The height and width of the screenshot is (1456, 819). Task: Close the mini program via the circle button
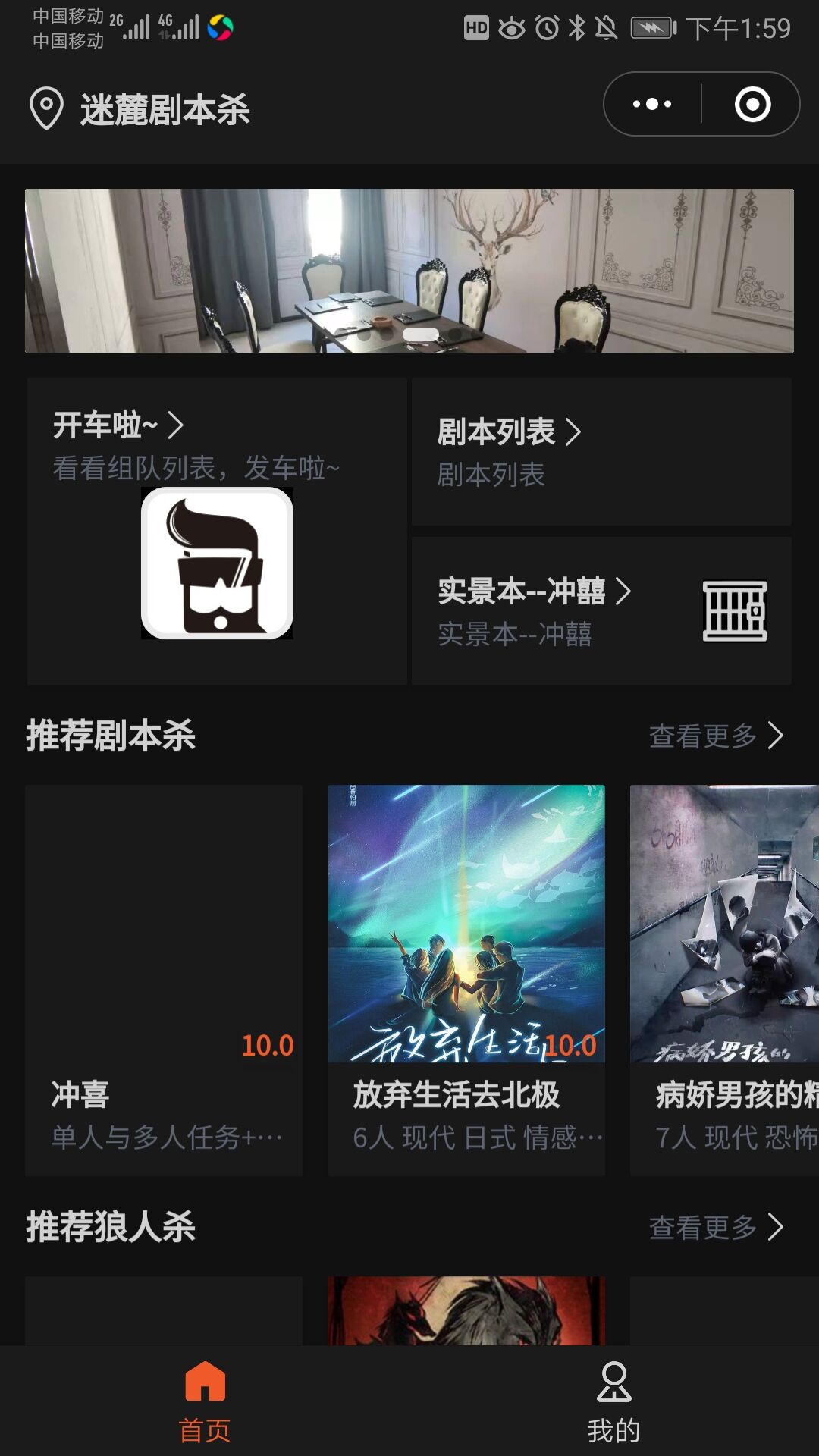[752, 104]
